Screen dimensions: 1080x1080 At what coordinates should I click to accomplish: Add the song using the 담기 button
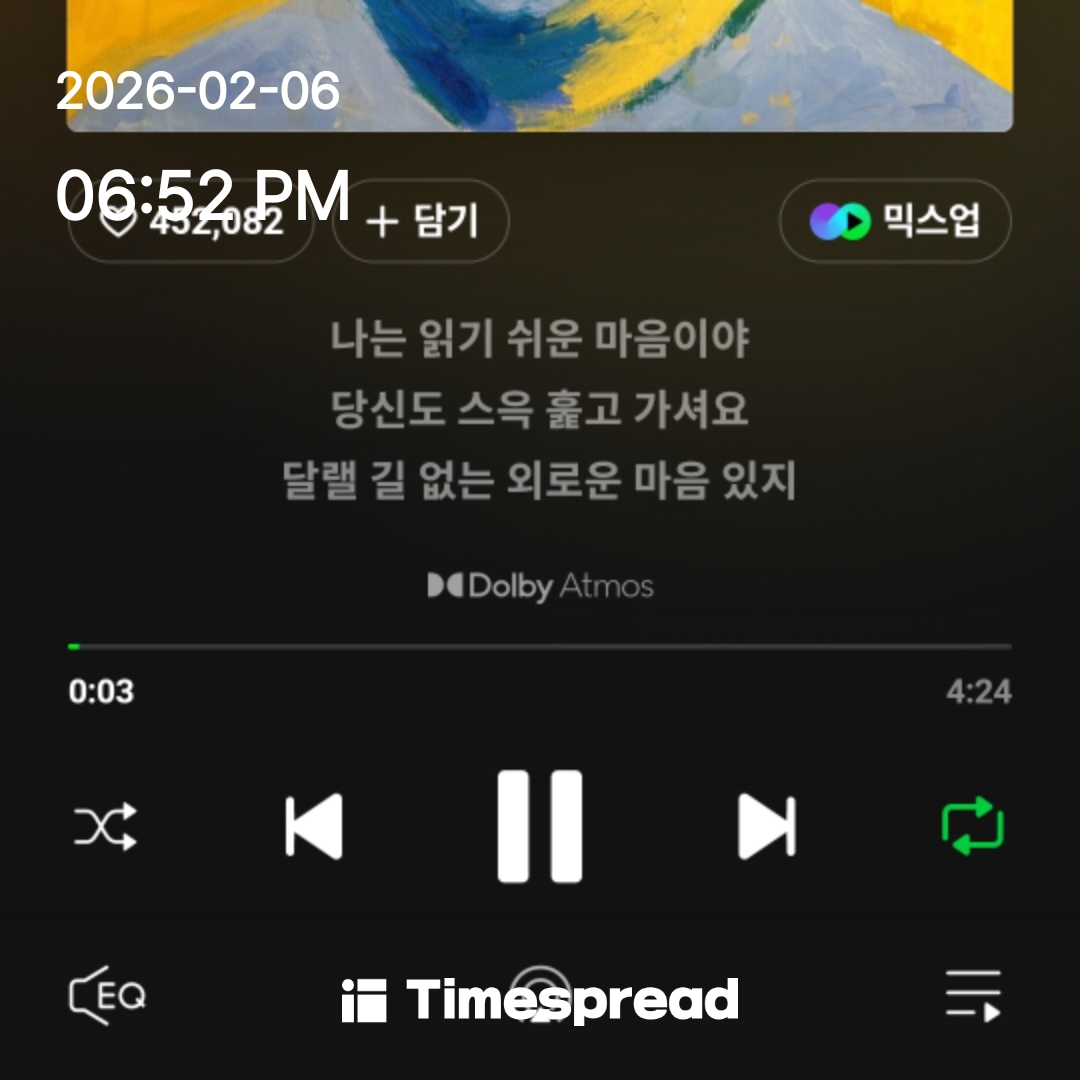421,222
